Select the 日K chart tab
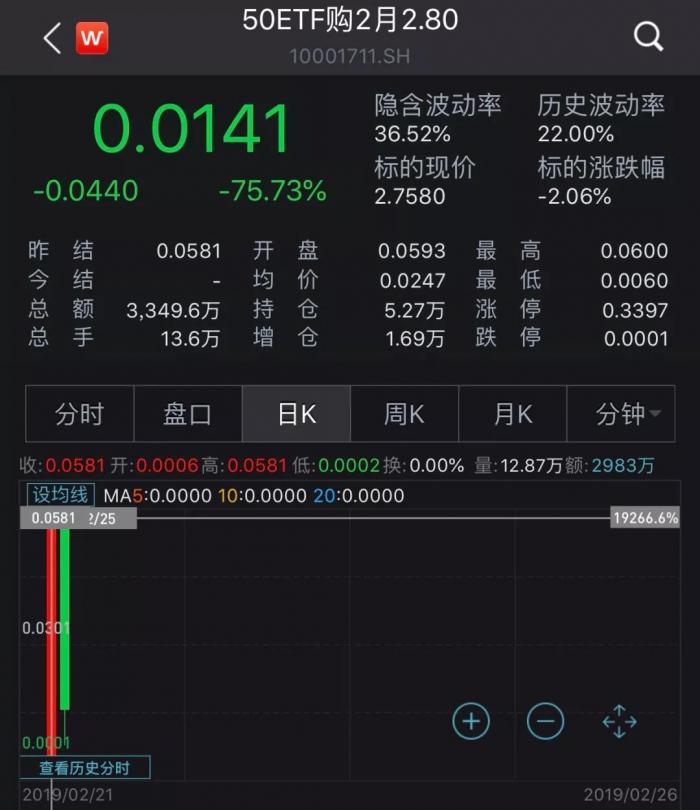Screen dimensions: 700x810 (296, 414)
